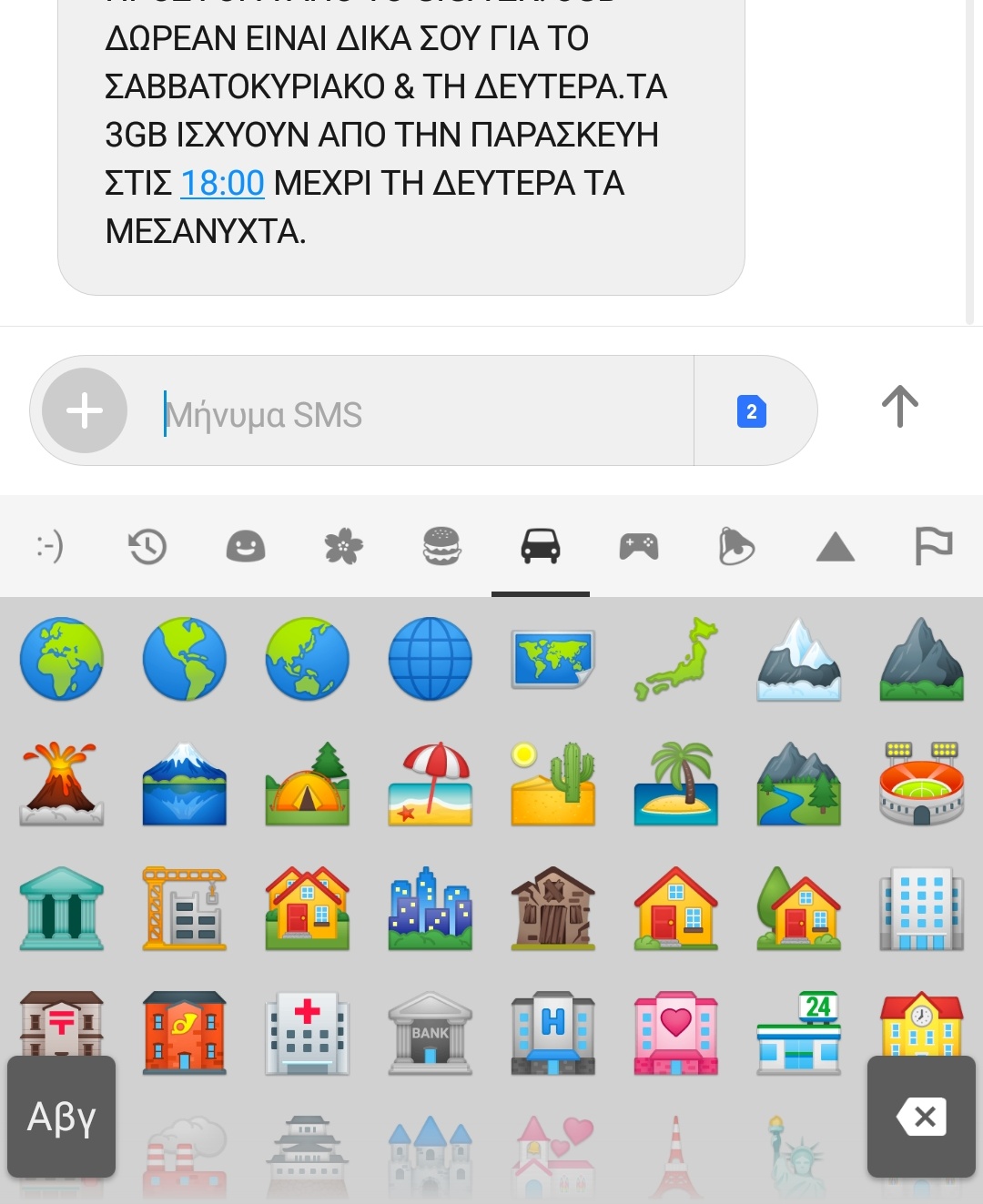Switch to the flags emoji tab
The height and width of the screenshot is (1204, 983).
pyautogui.click(x=933, y=547)
